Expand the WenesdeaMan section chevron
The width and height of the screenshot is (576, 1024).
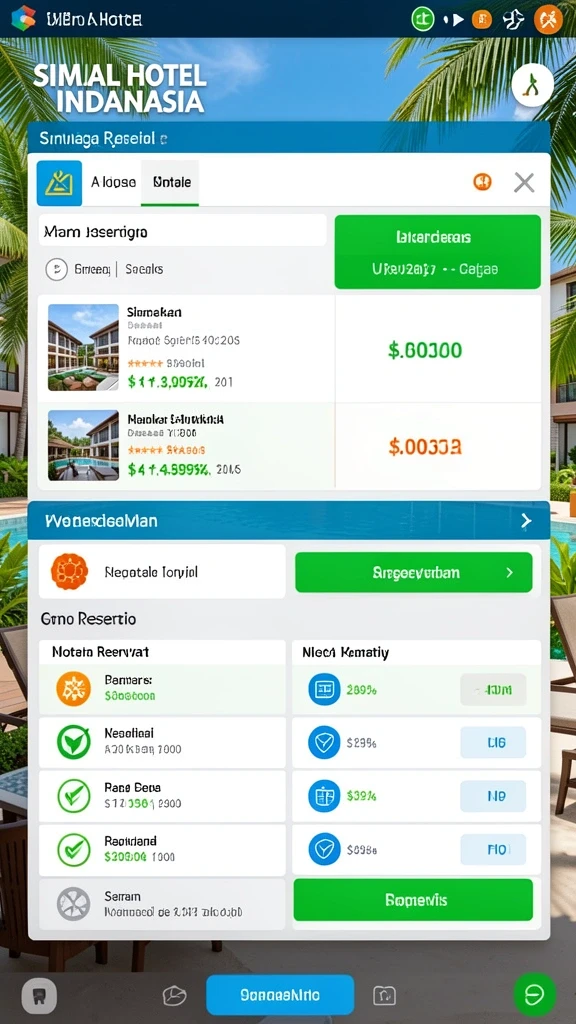click(x=526, y=520)
